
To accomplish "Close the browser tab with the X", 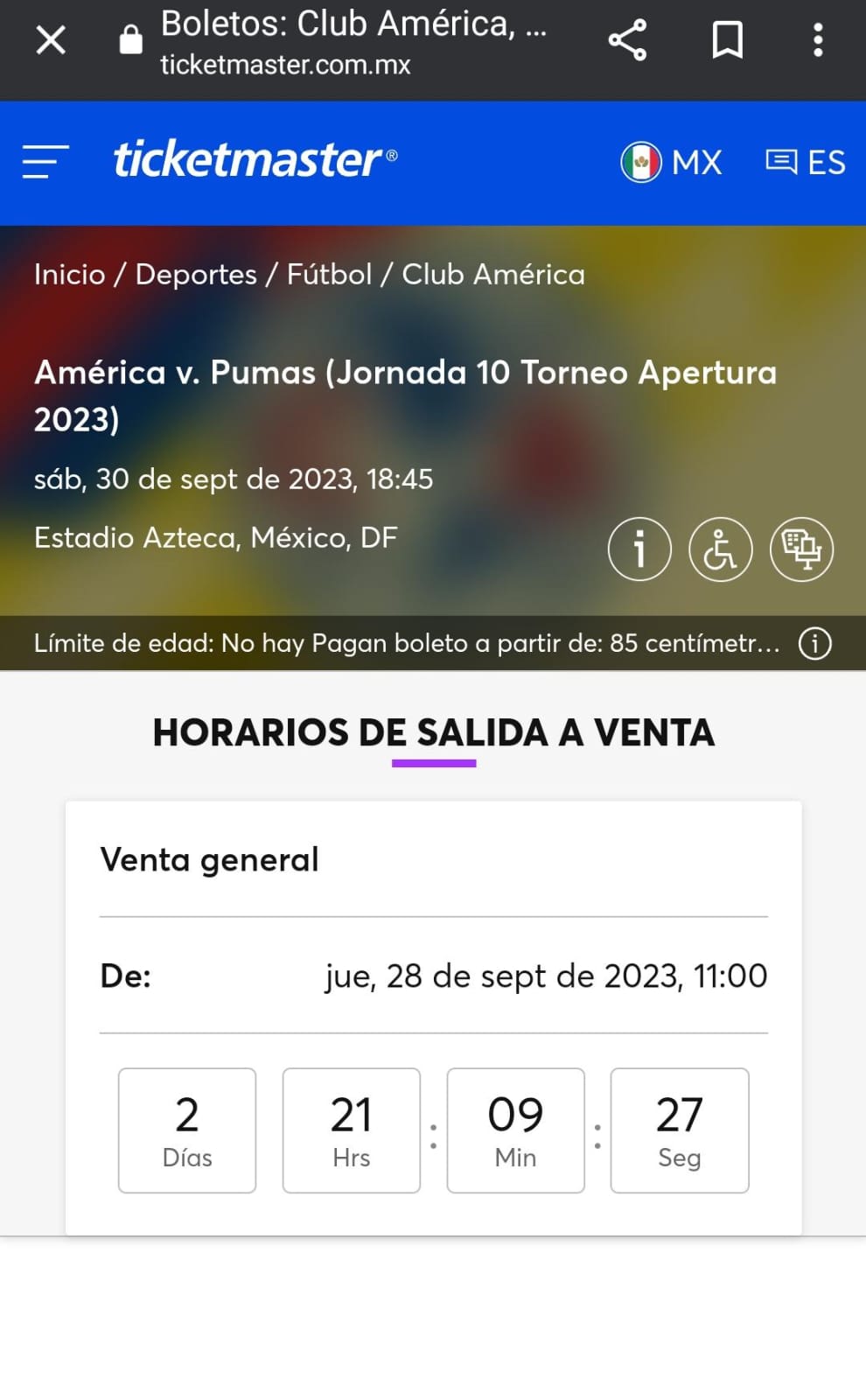I will 51,40.
